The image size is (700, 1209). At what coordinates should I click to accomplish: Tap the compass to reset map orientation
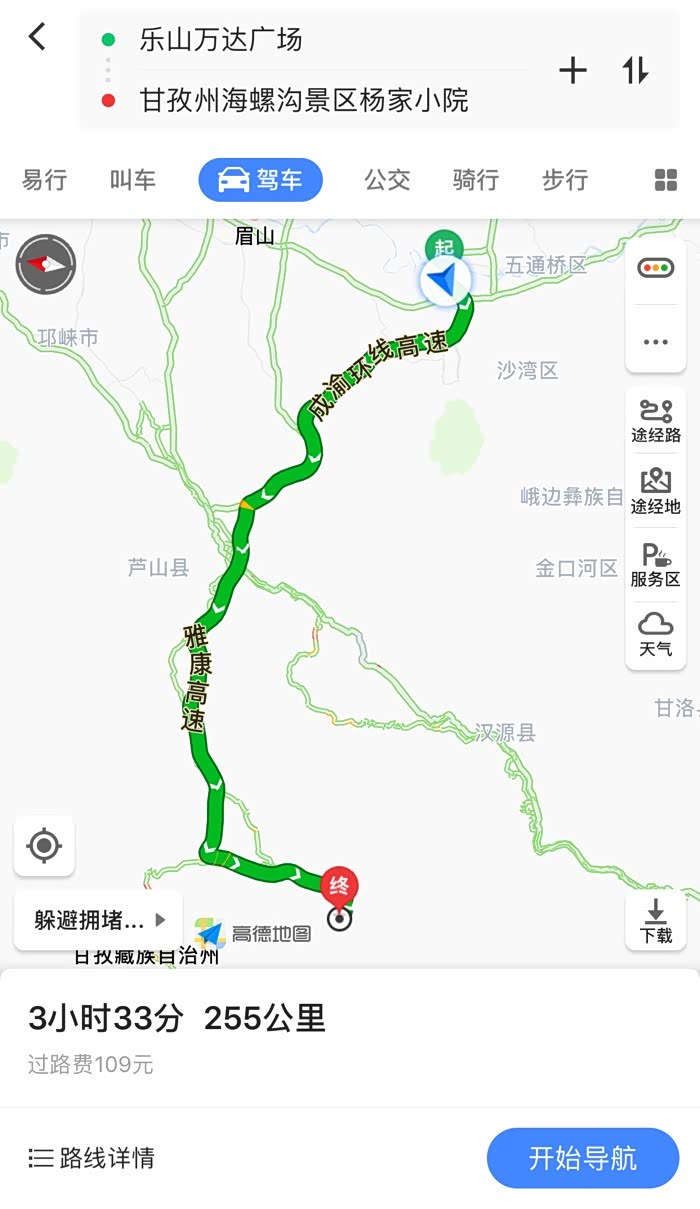point(46,264)
